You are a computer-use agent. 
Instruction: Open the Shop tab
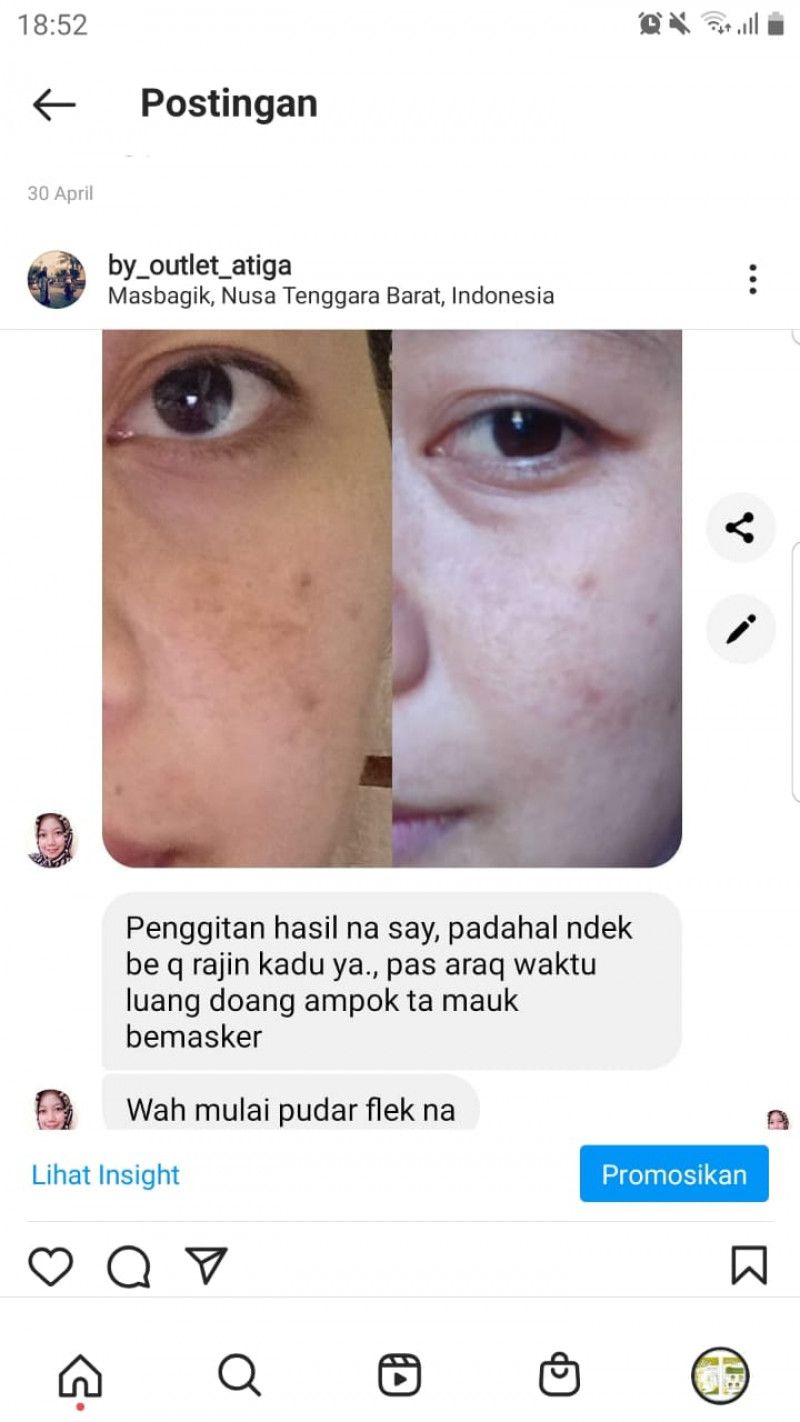pos(559,1376)
